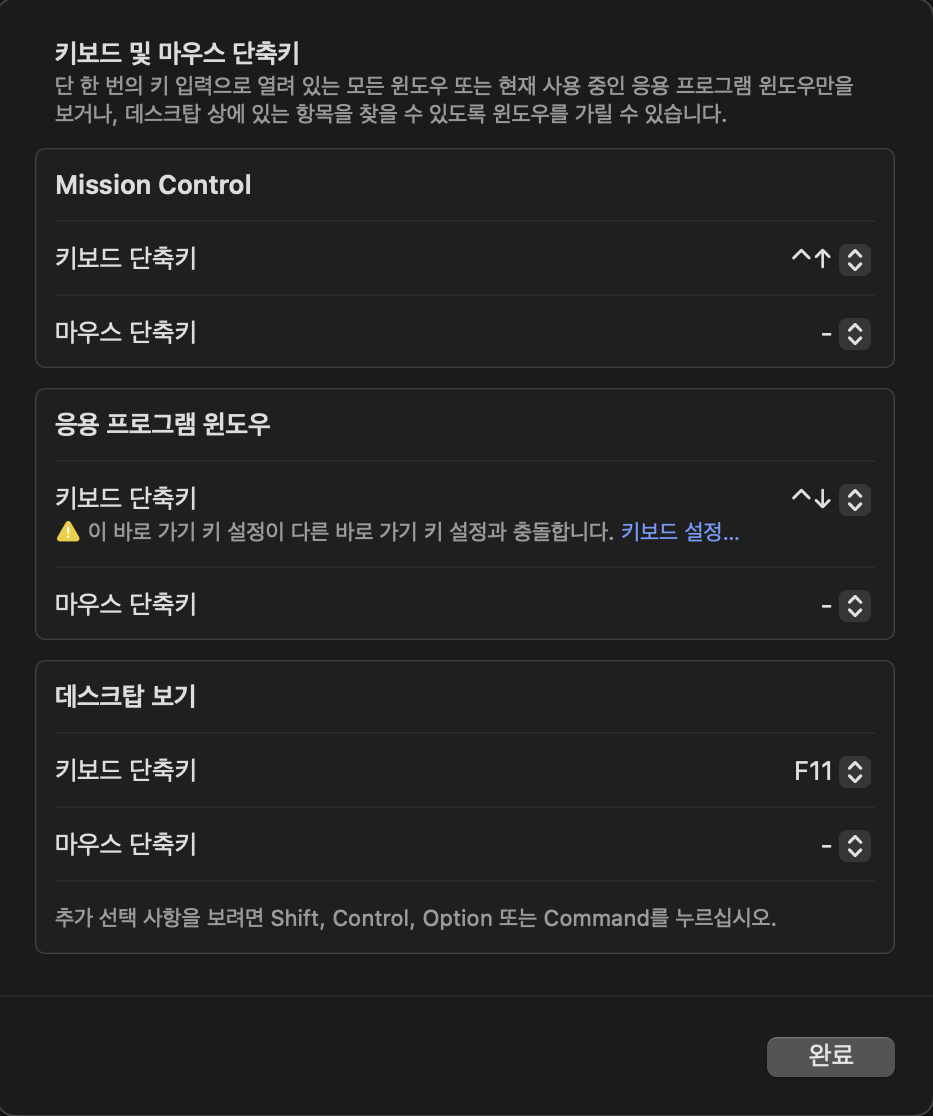933x1116 pixels.
Task: Change 응용 프로그램 윈도우 mouse shortcut
Action: (x=854, y=606)
